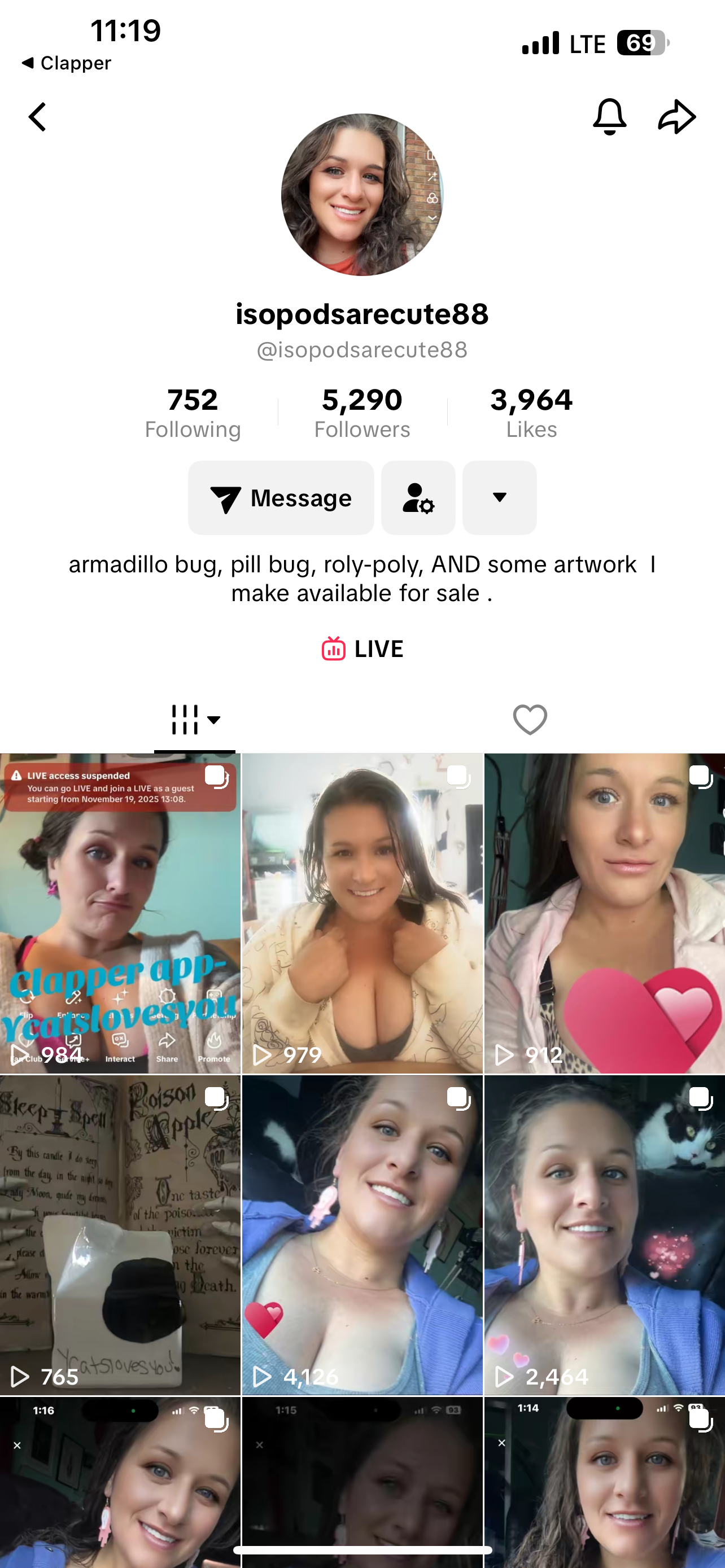View the Following count of 752
Screen dimensions: 725x1568
pyautogui.click(x=193, y=413)
